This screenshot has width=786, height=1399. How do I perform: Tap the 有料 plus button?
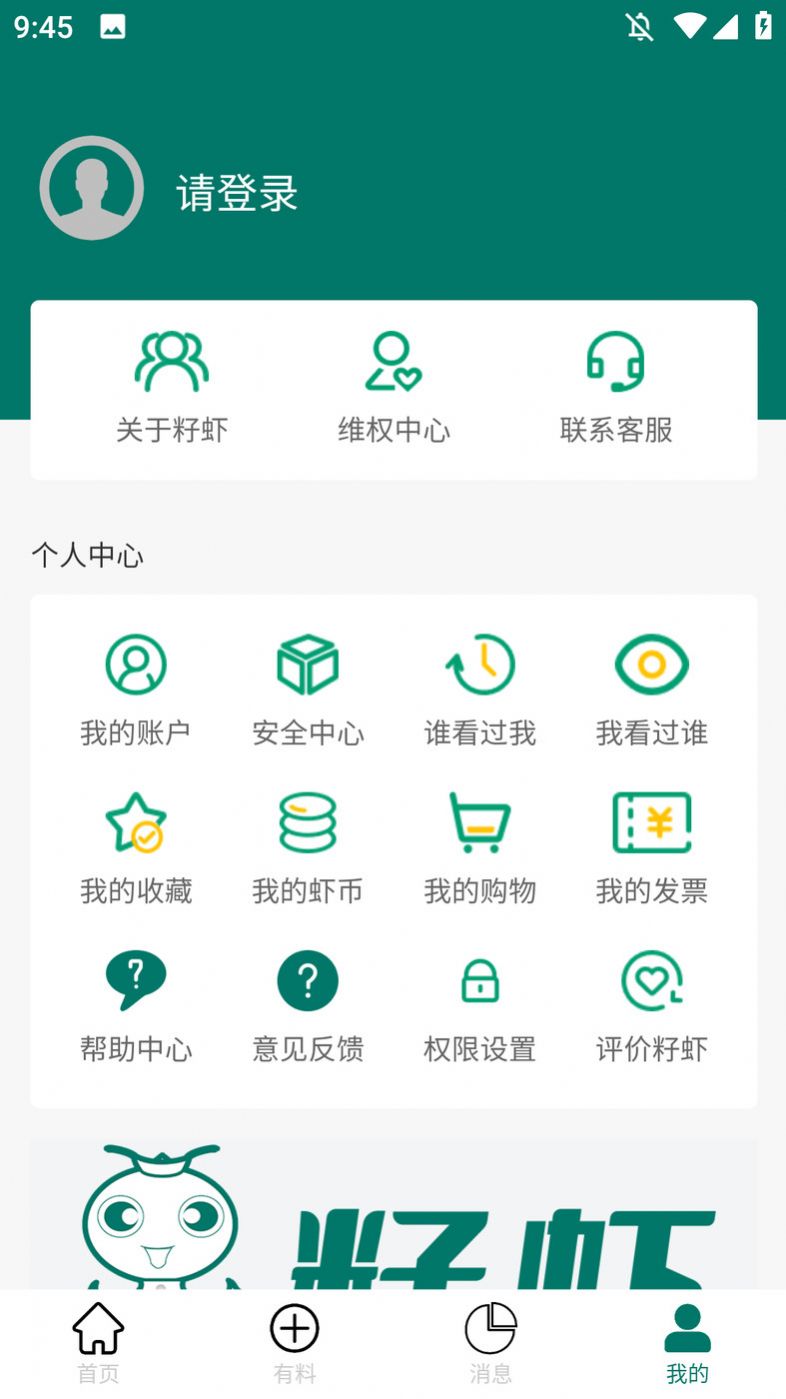point(292,1330)
